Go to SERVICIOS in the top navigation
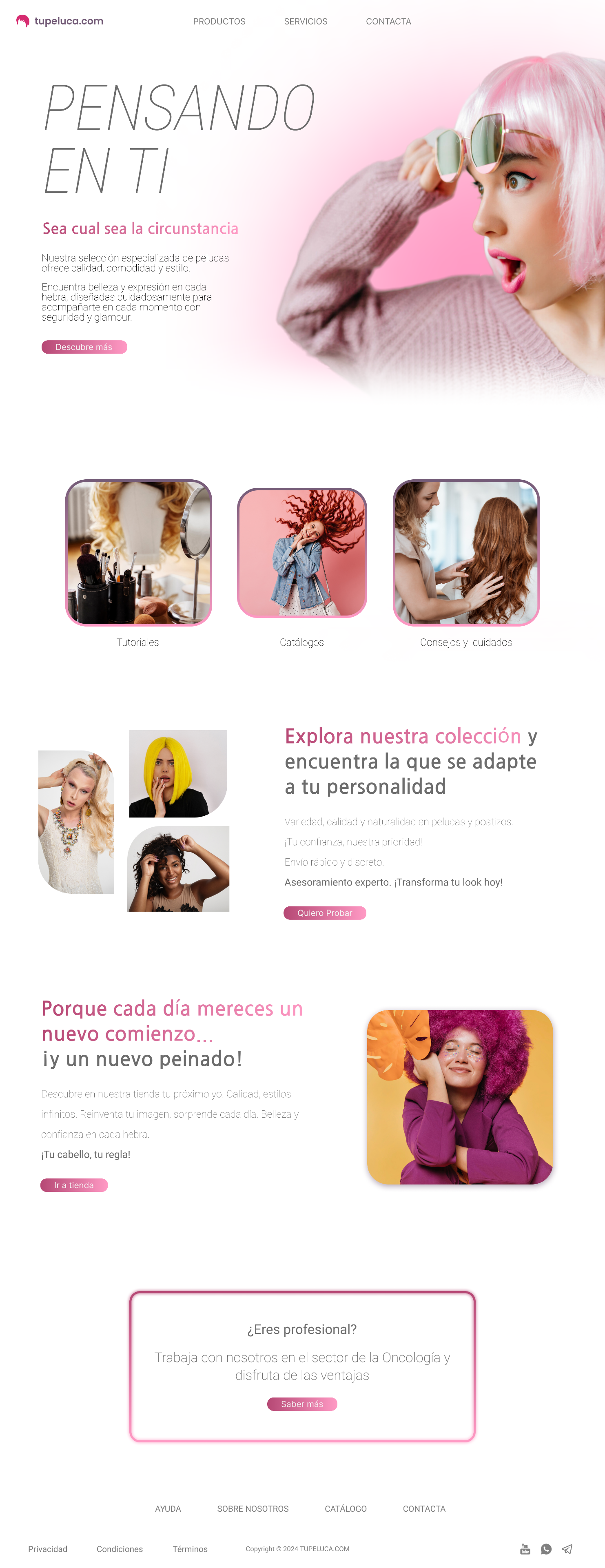The image size is (605, 1568). point(306,21)
